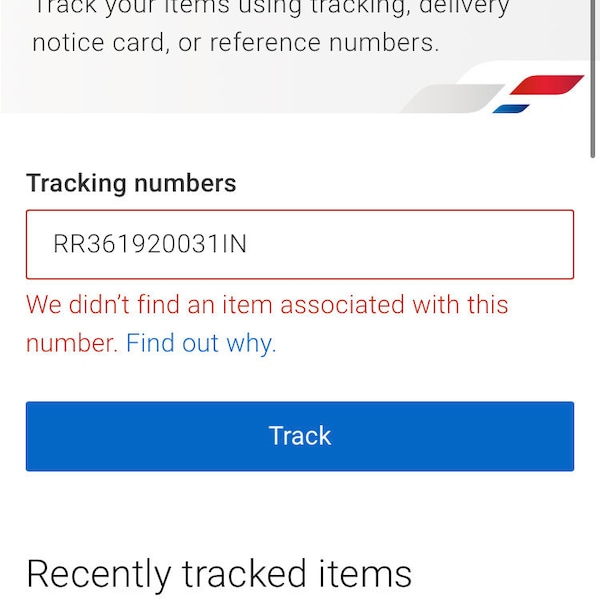600x600 pixels.
Task: Tap the tracking numbers input field
Action: (300, 244)
